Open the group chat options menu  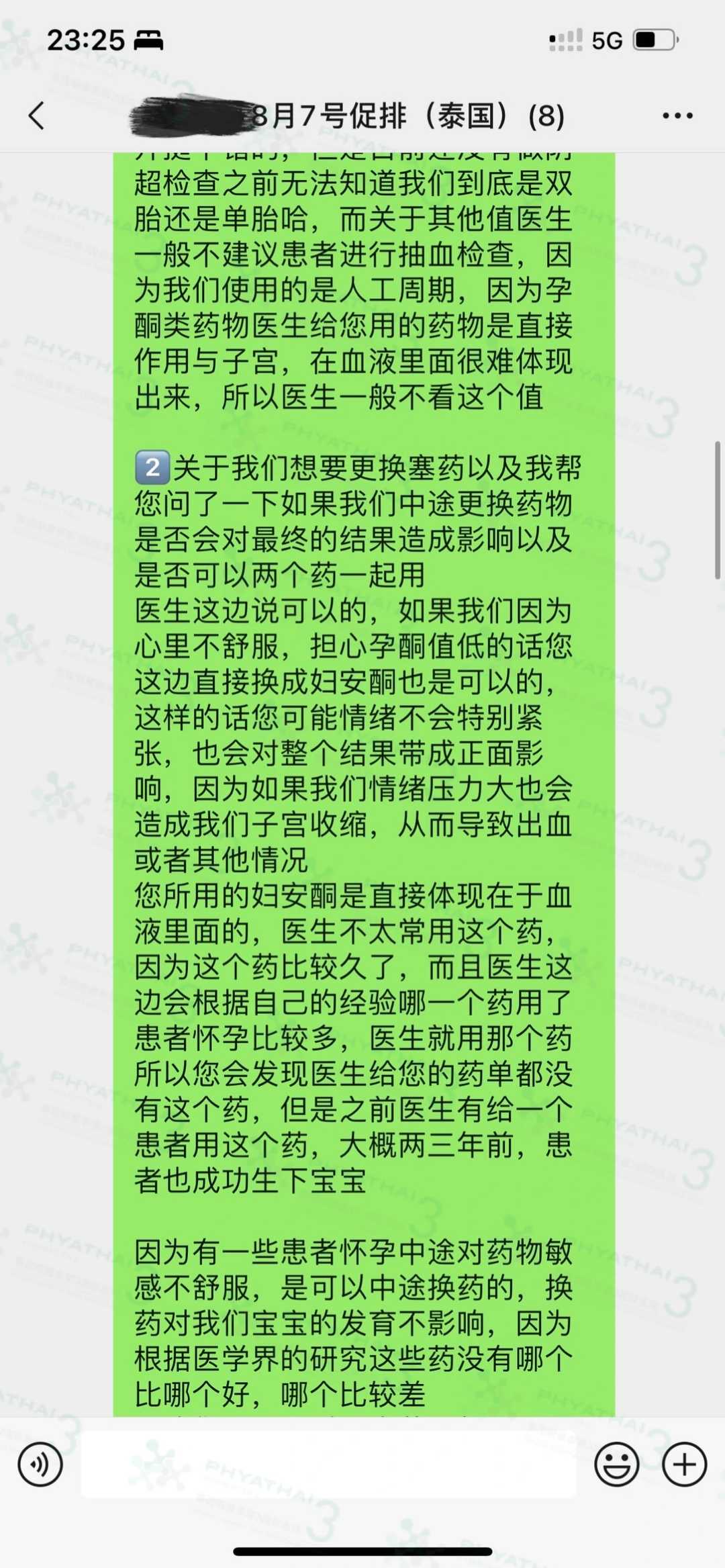[x=677, y=116]
